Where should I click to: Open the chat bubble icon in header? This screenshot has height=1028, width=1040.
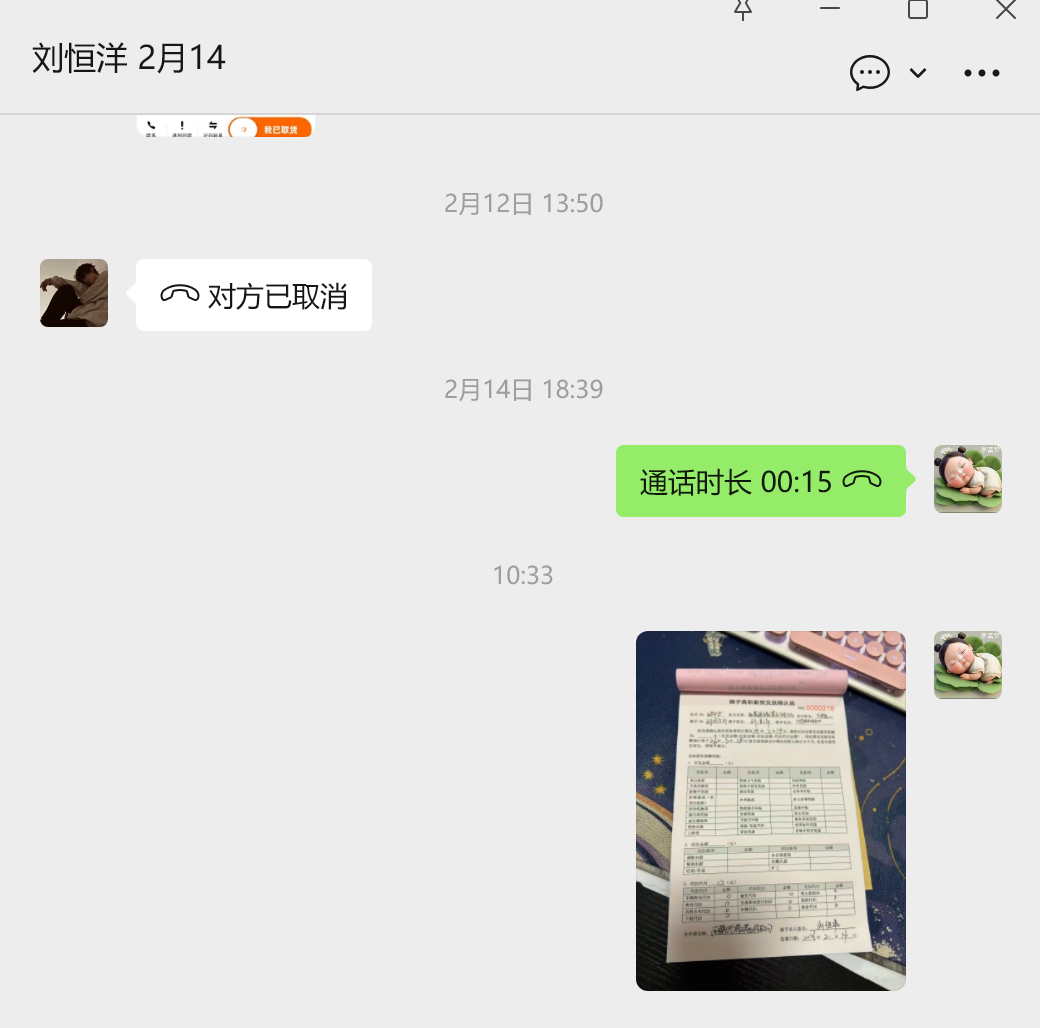pyautogui.click(x=870, y=73)
